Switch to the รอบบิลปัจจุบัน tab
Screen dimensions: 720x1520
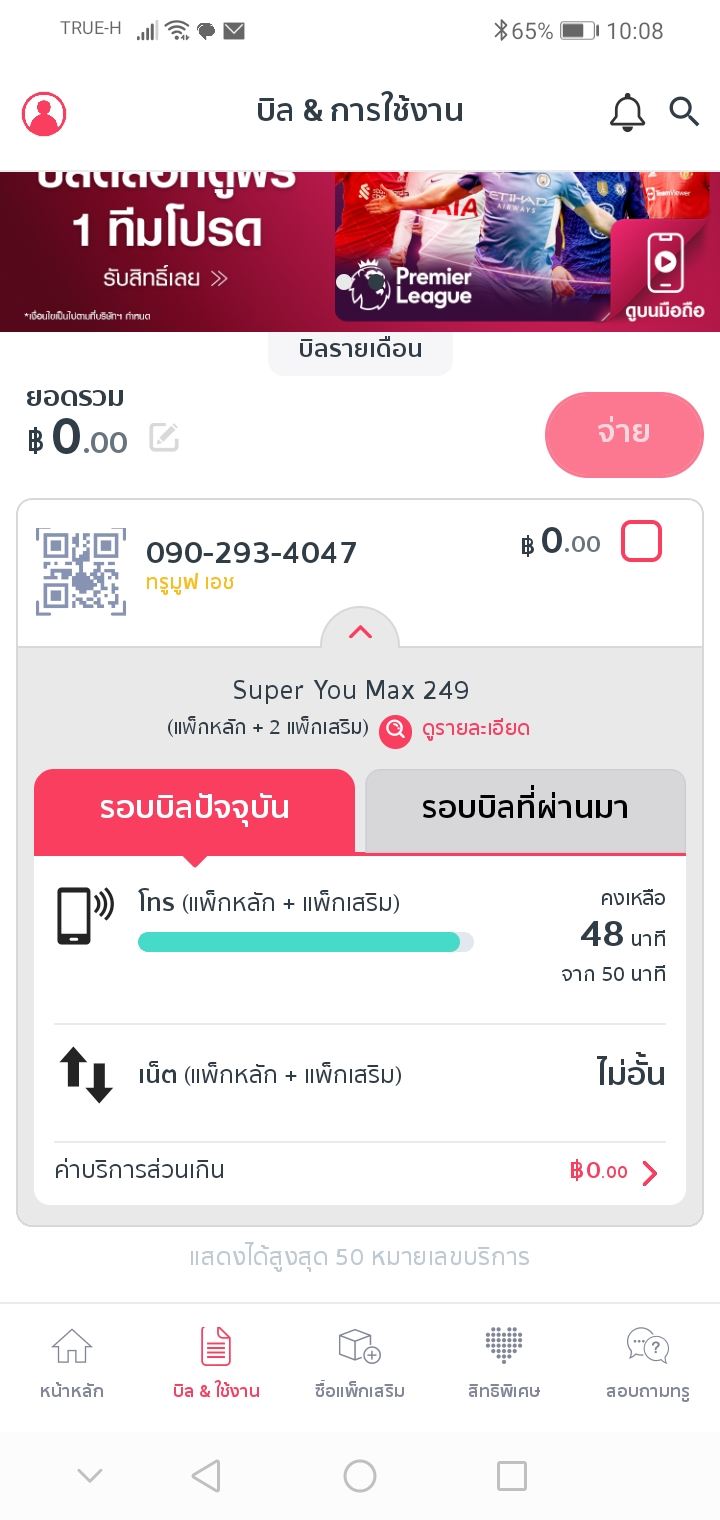[x=195, y=809]
